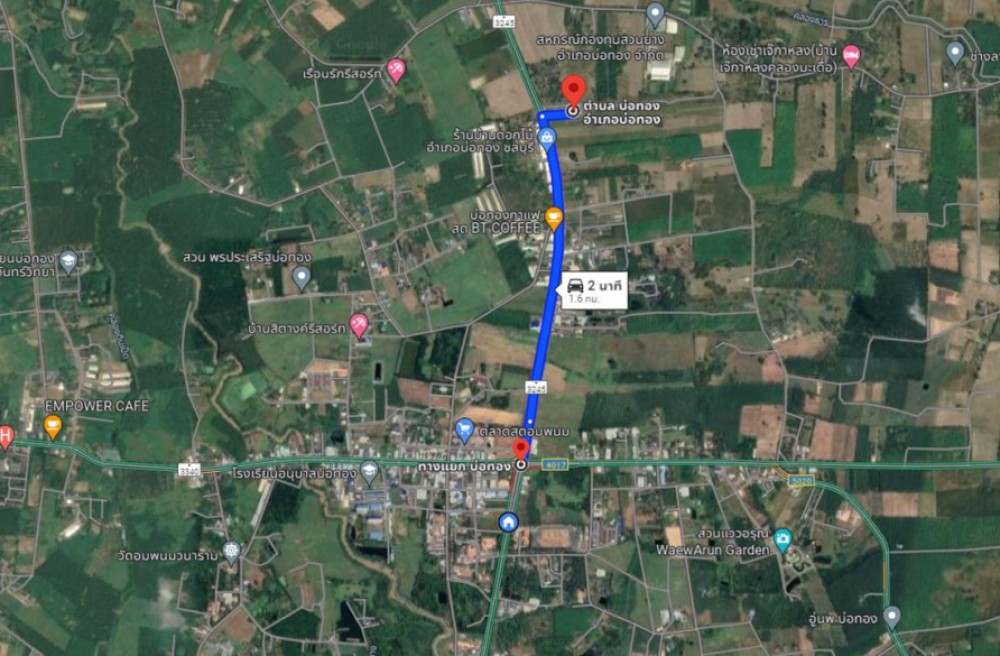Tap the blue home marker below the junction
The image size is (1000, 656).
[x=509, y=521]
